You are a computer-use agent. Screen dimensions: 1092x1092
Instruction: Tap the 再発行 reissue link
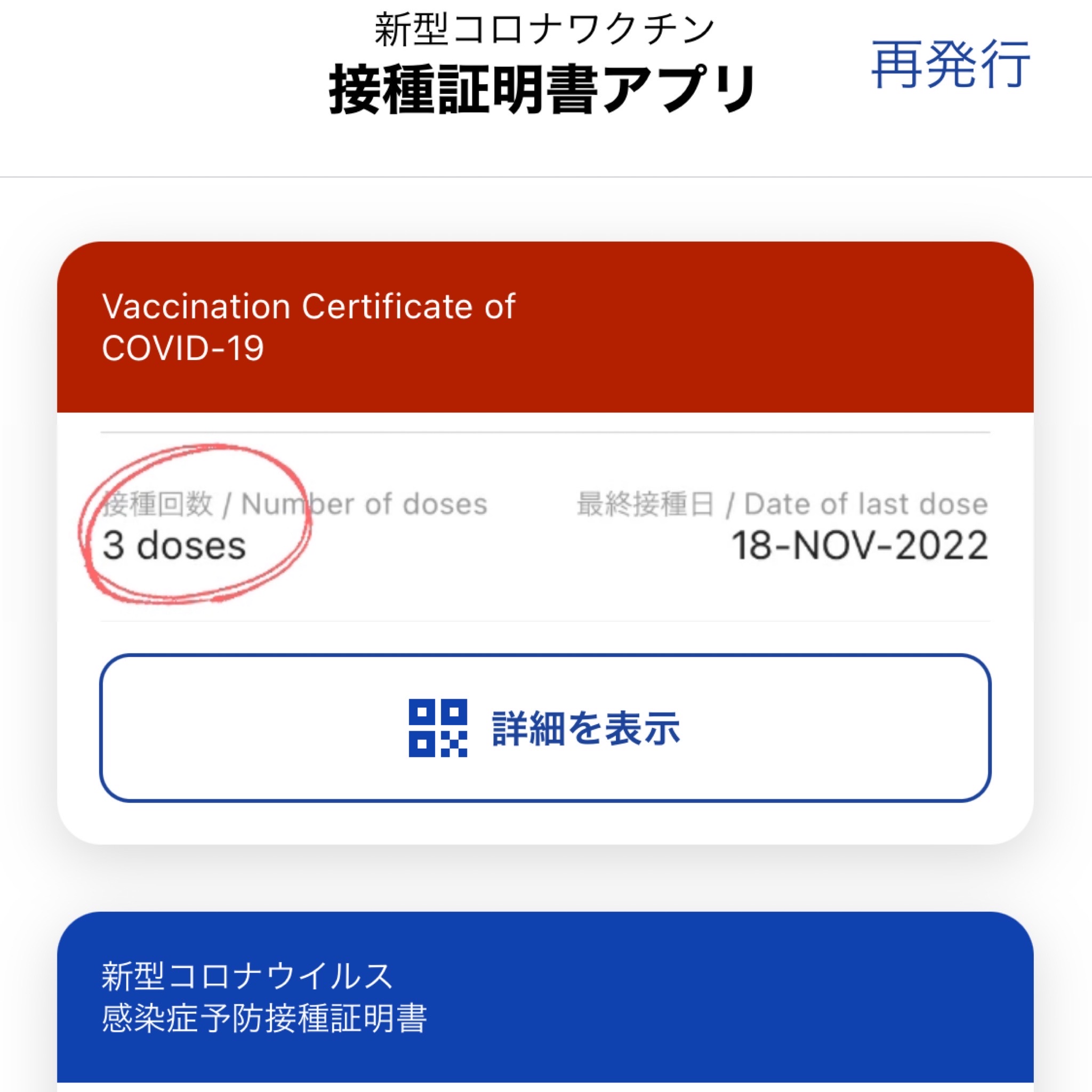pyautogui.click(x=950, y=65)
